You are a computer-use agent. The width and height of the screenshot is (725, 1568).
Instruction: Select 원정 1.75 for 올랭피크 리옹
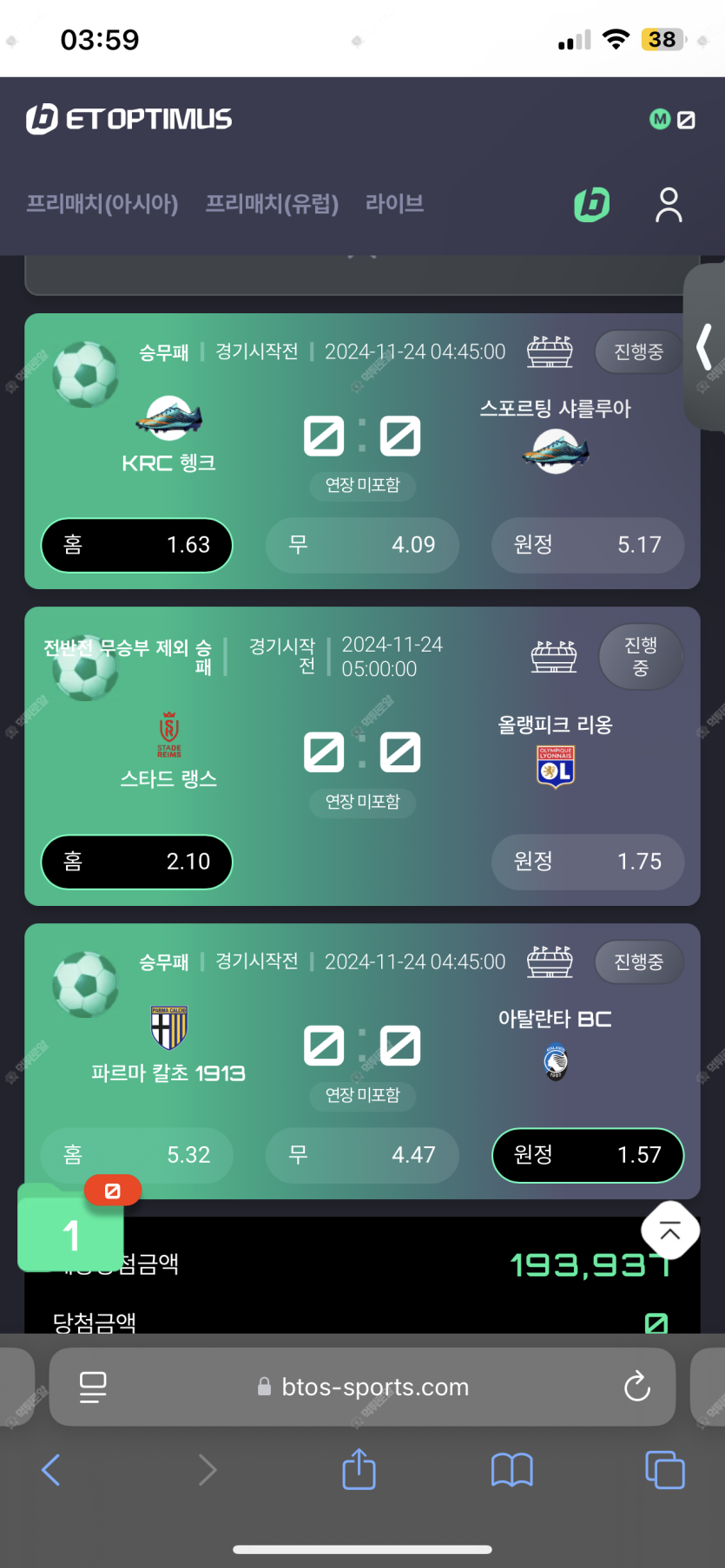coord(588,862)
